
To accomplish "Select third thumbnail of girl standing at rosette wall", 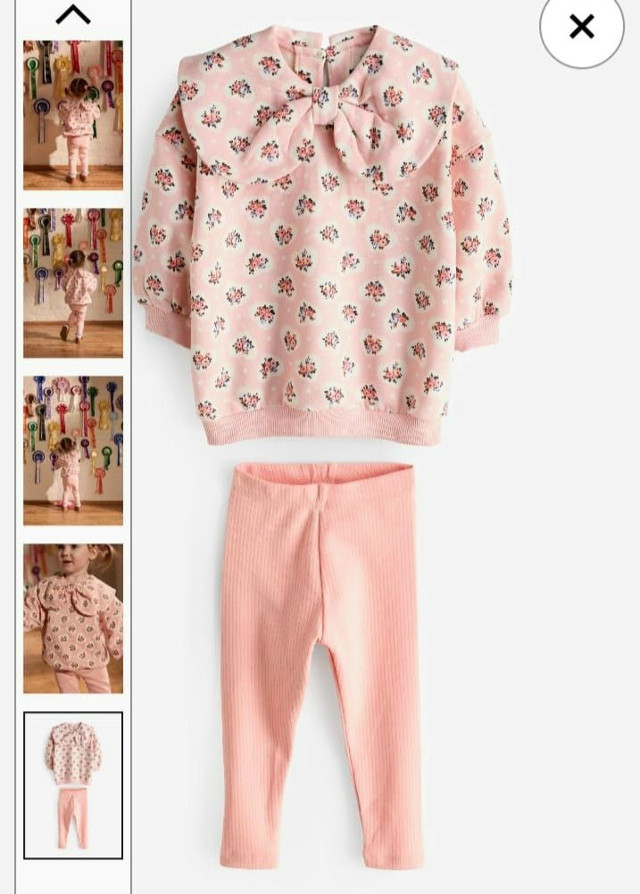I will [x=73, y=451].
